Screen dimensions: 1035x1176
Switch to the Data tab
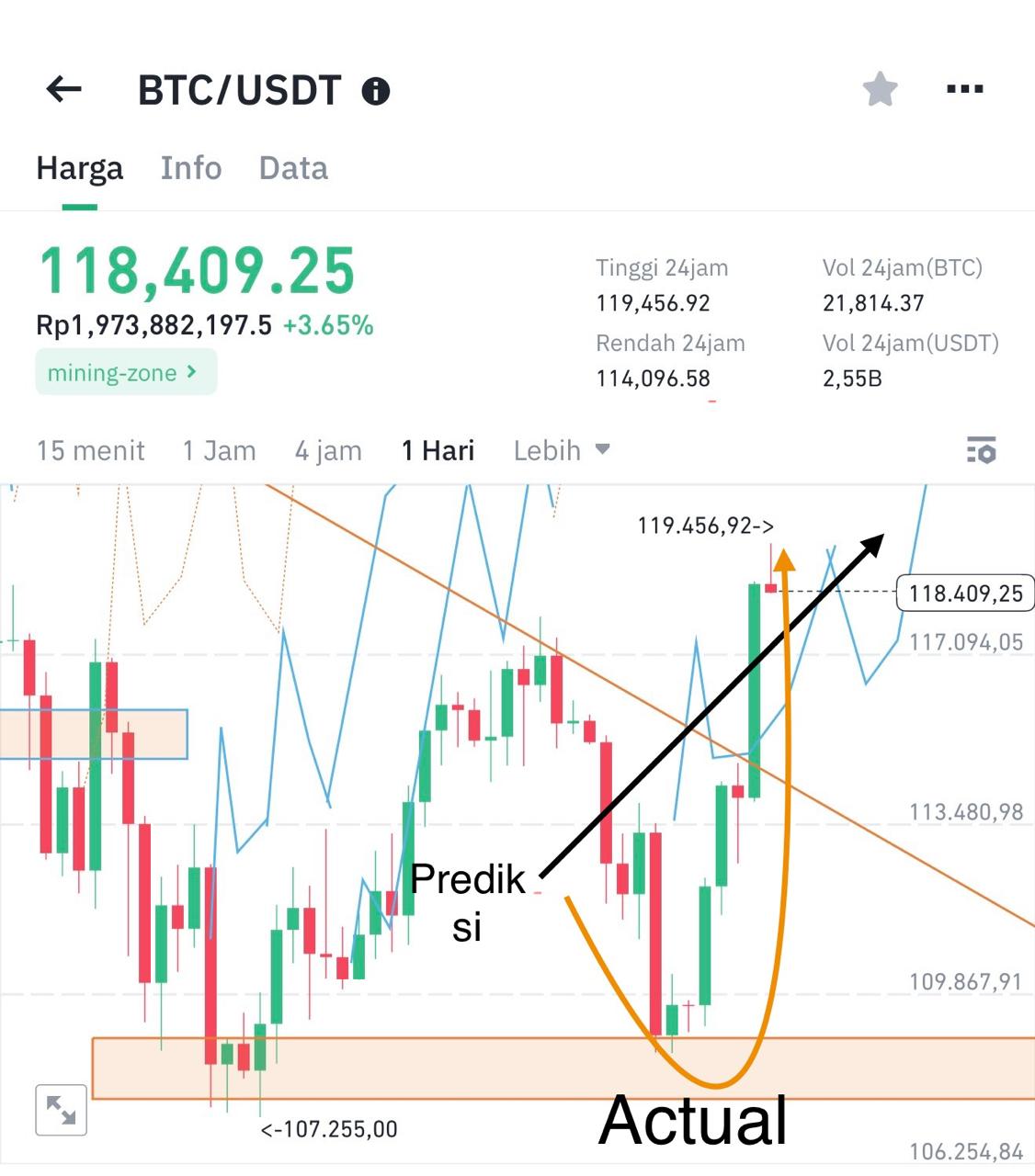click(x=293, y=168)
